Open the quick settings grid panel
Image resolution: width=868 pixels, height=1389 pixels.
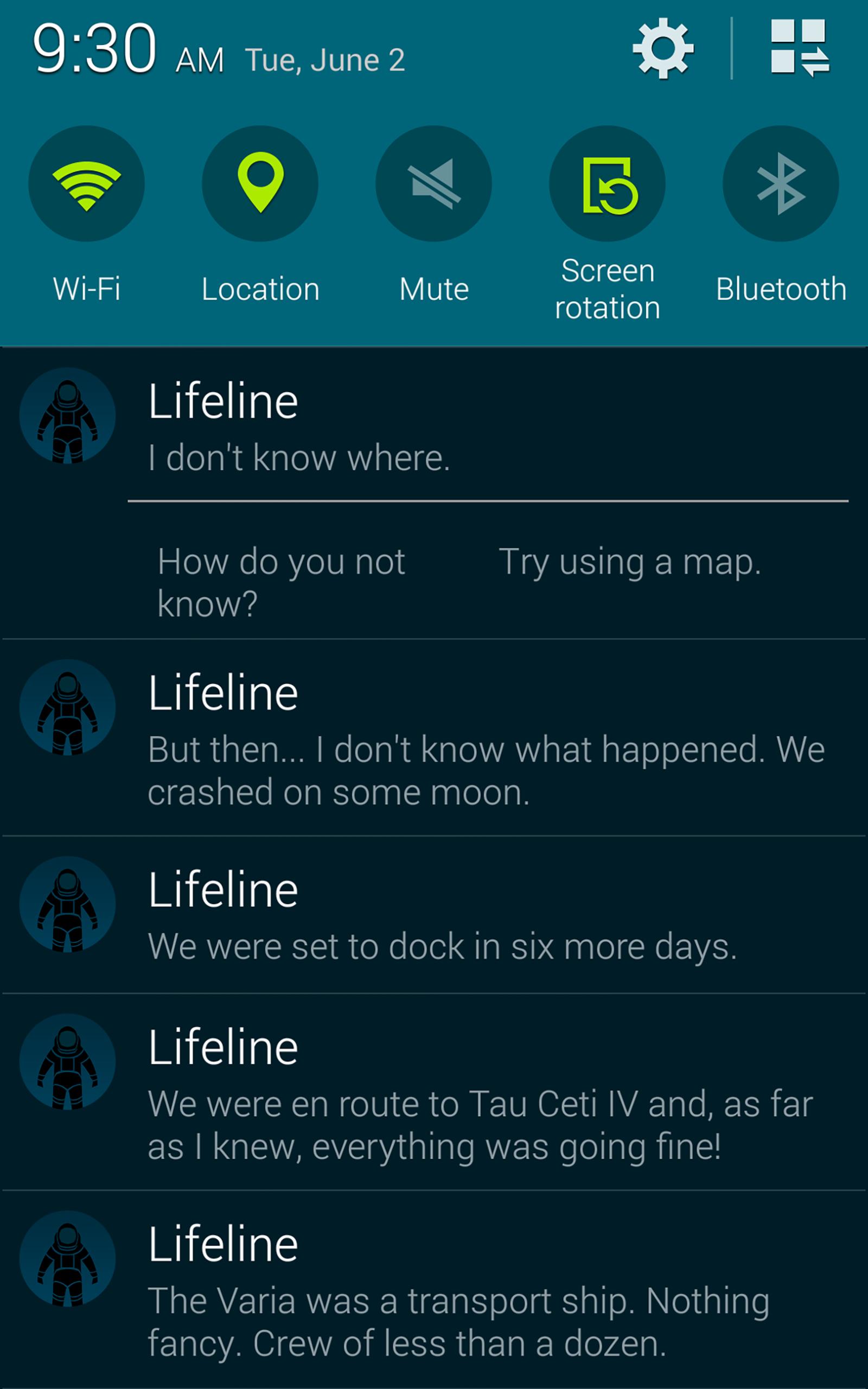click(799, 48)
